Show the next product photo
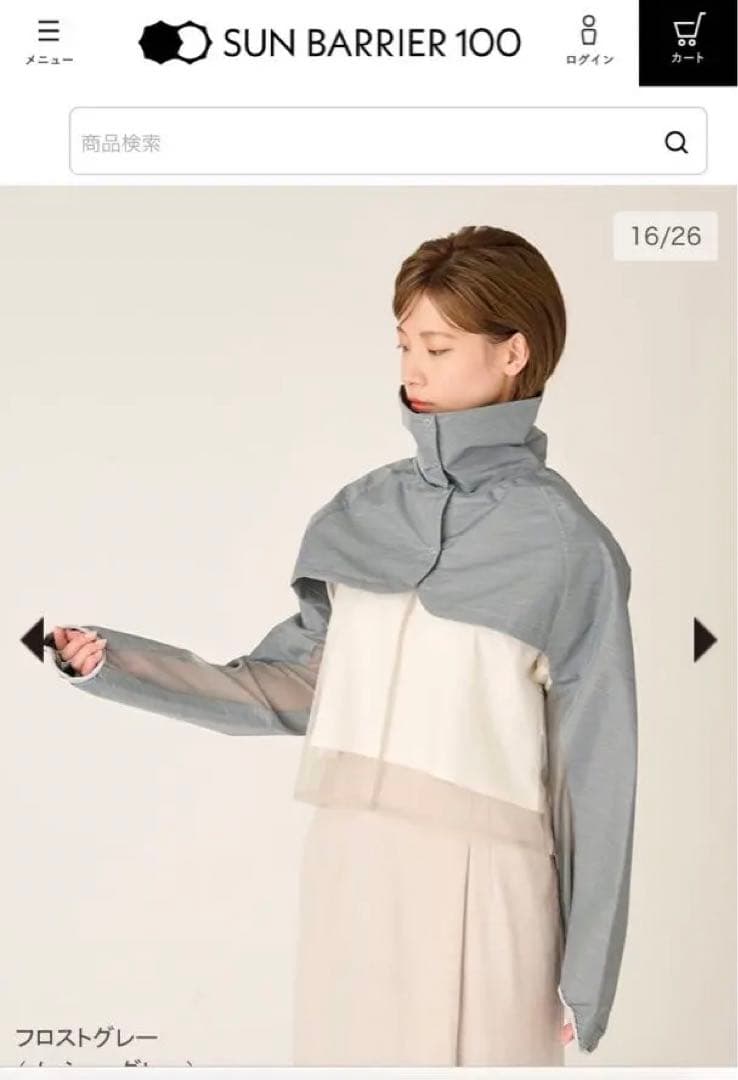Viewport: 738px width, 1080px height. coord(705,640)
